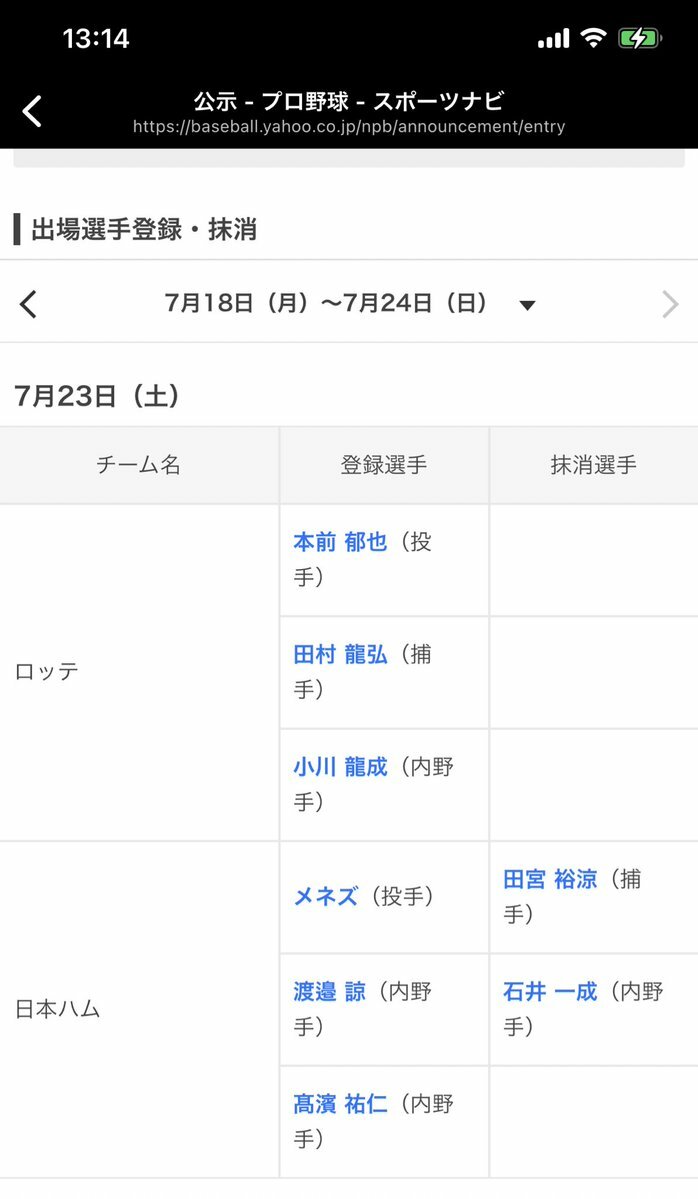View 小川 龍成's player page
Viewport: 698px width, 1199px height.
[x=340, y=767]
